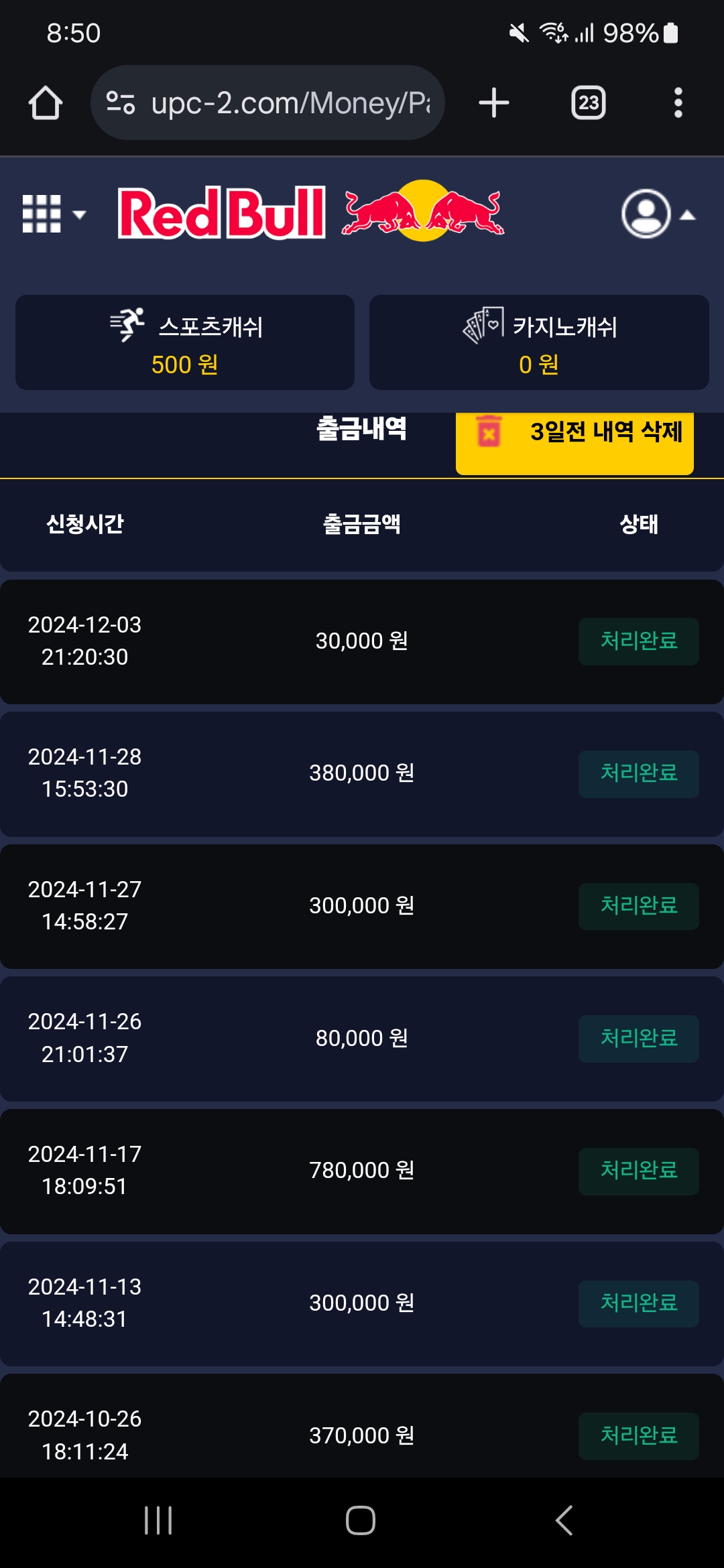Open the browser overflow menu
The width and height of the screenshot is (724, 1568).
[x=678, y=103]
